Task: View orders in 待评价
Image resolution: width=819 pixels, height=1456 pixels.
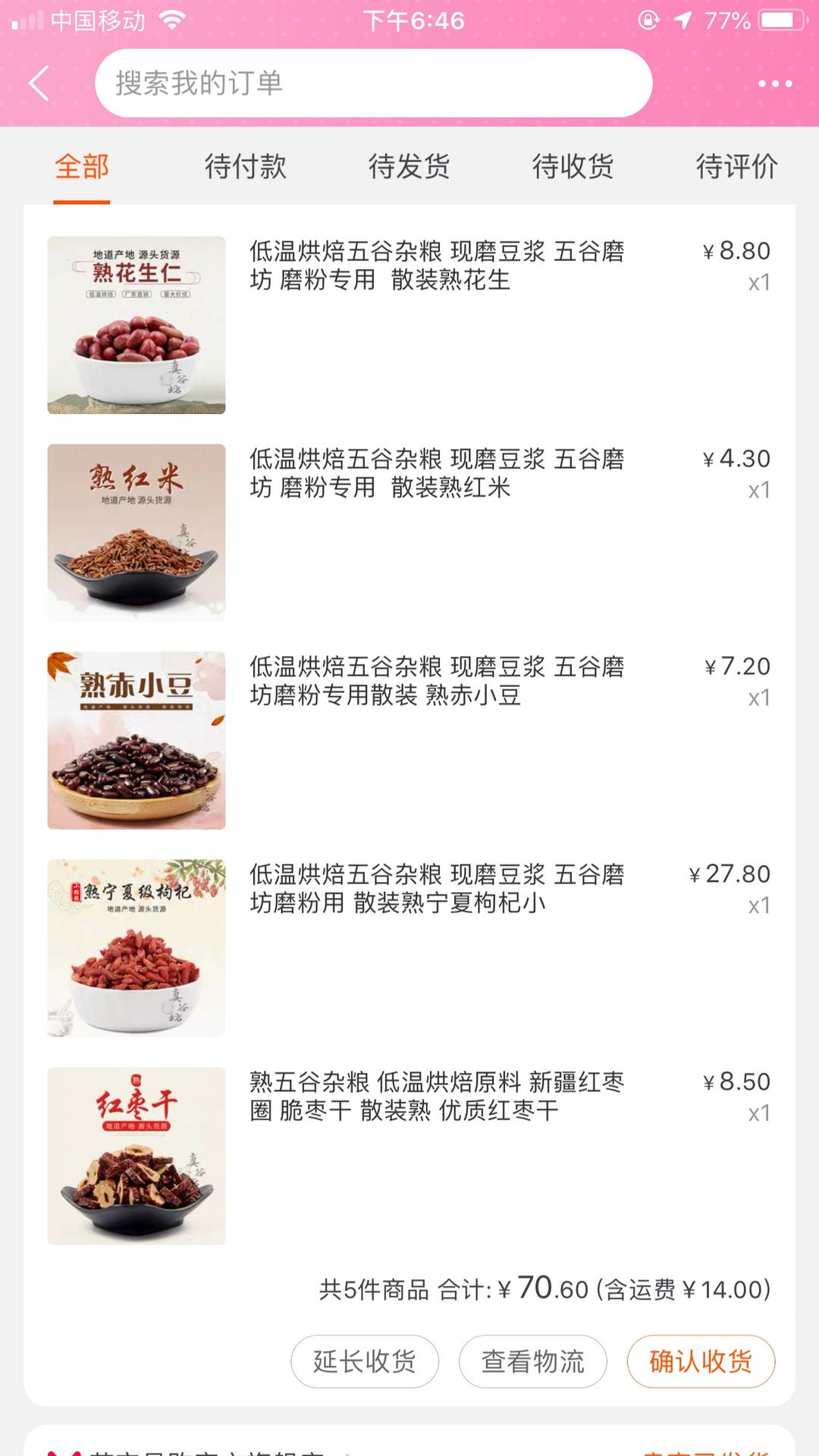Action: 736,167
